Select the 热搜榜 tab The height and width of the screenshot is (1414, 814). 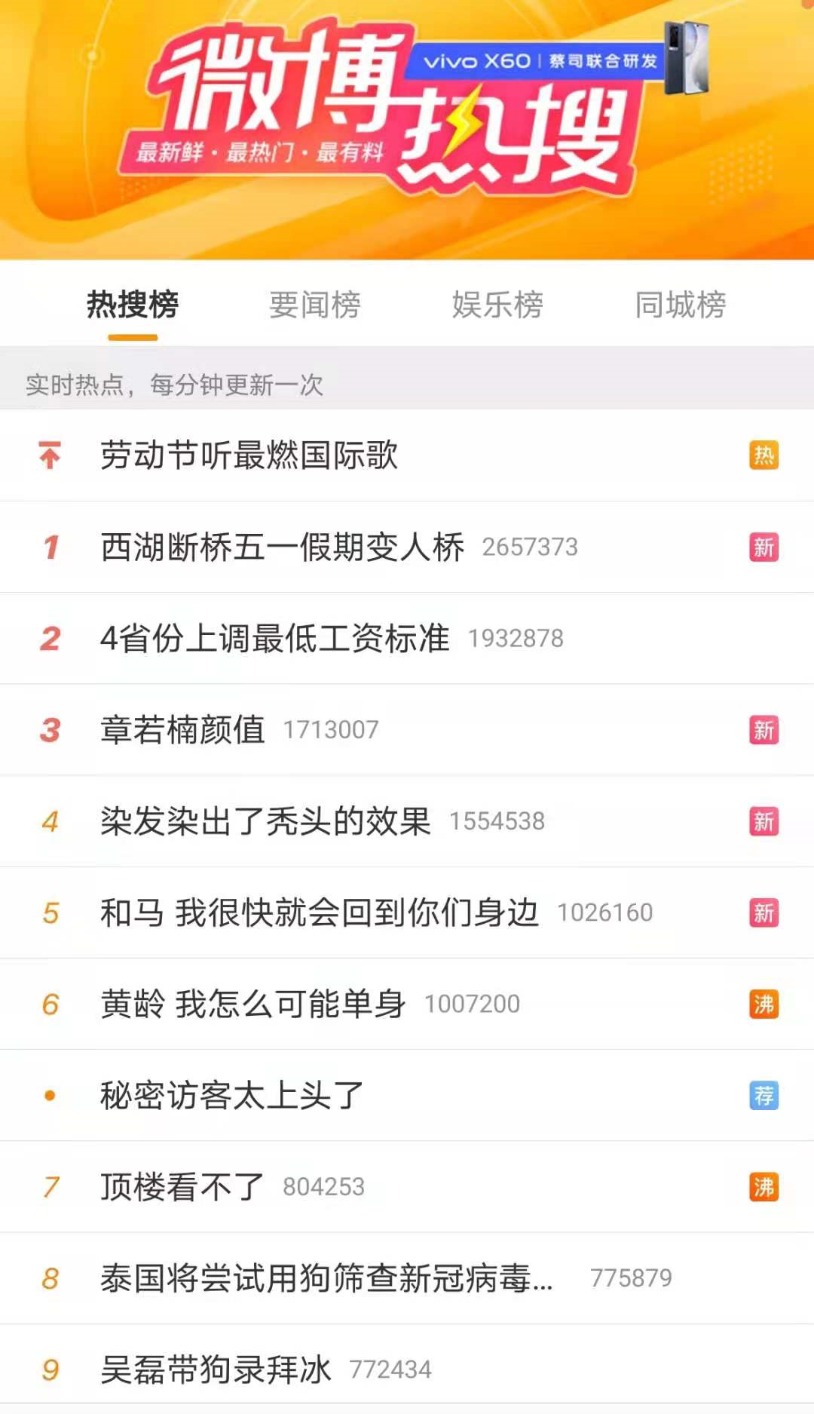[x=132, y=304]
